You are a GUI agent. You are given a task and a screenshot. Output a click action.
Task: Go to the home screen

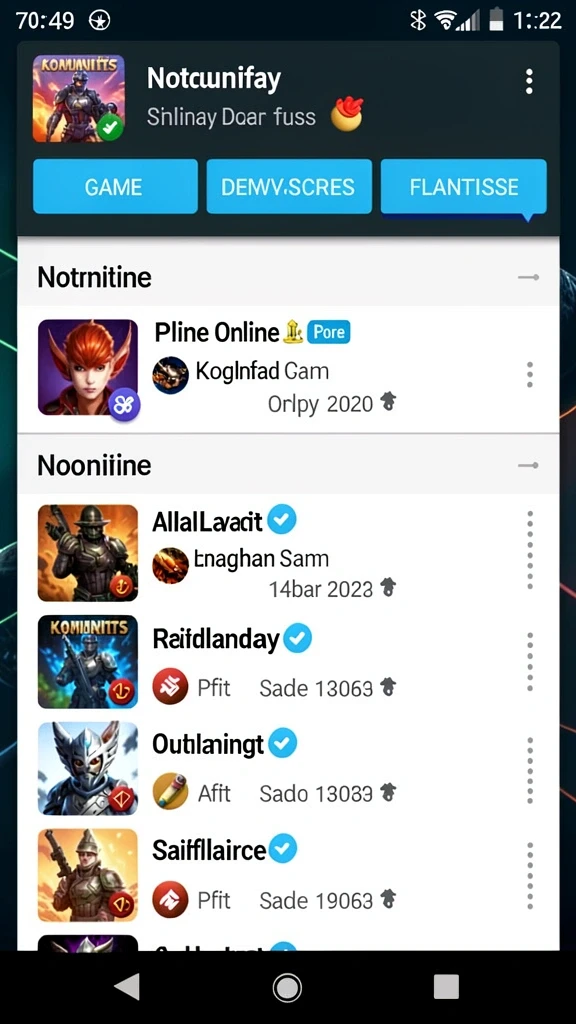pos(287,987)
